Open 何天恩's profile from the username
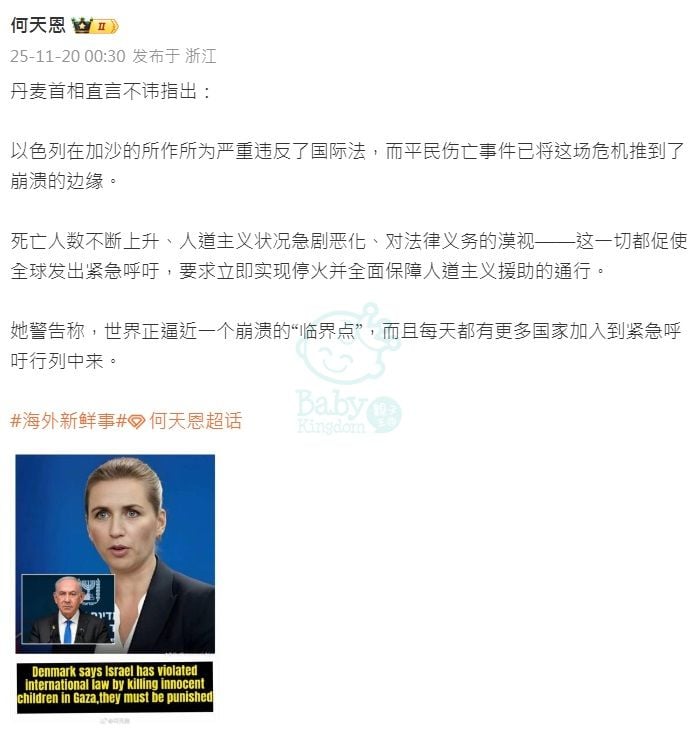697x738 pixels. coord(38,25)
